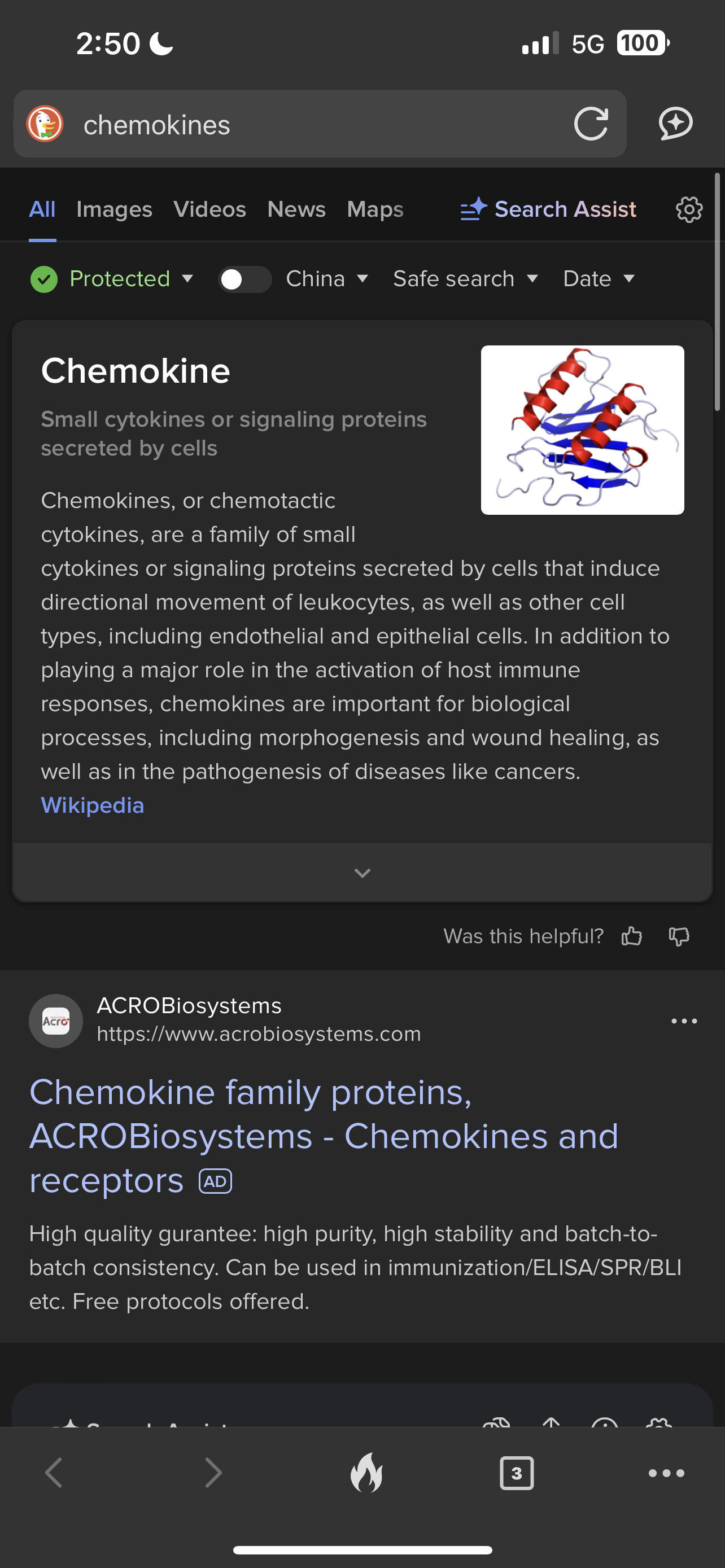Switch to the Videos tab
This screenshot has height=1568, width=725.
click(x=209, y=209)
